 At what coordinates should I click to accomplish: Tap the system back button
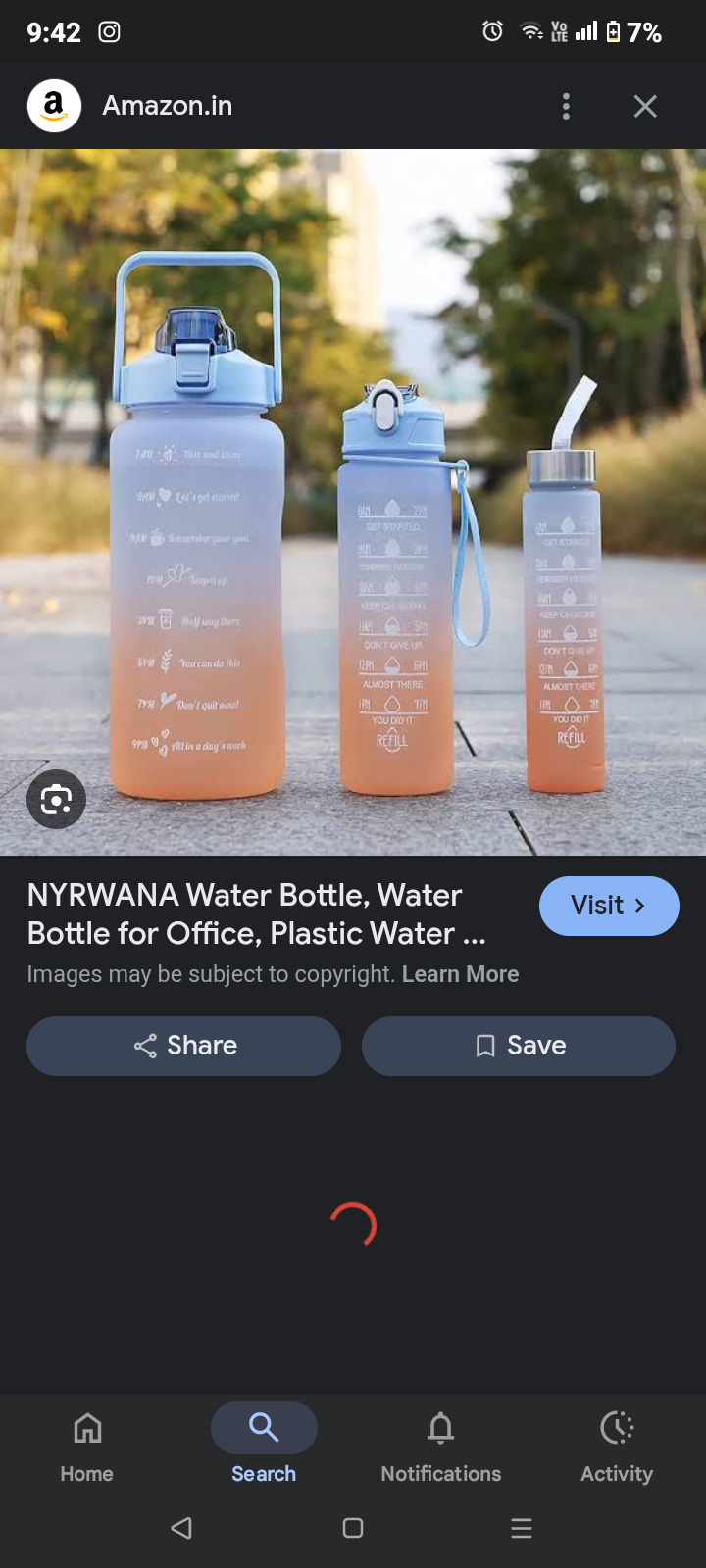(181, 1528)
